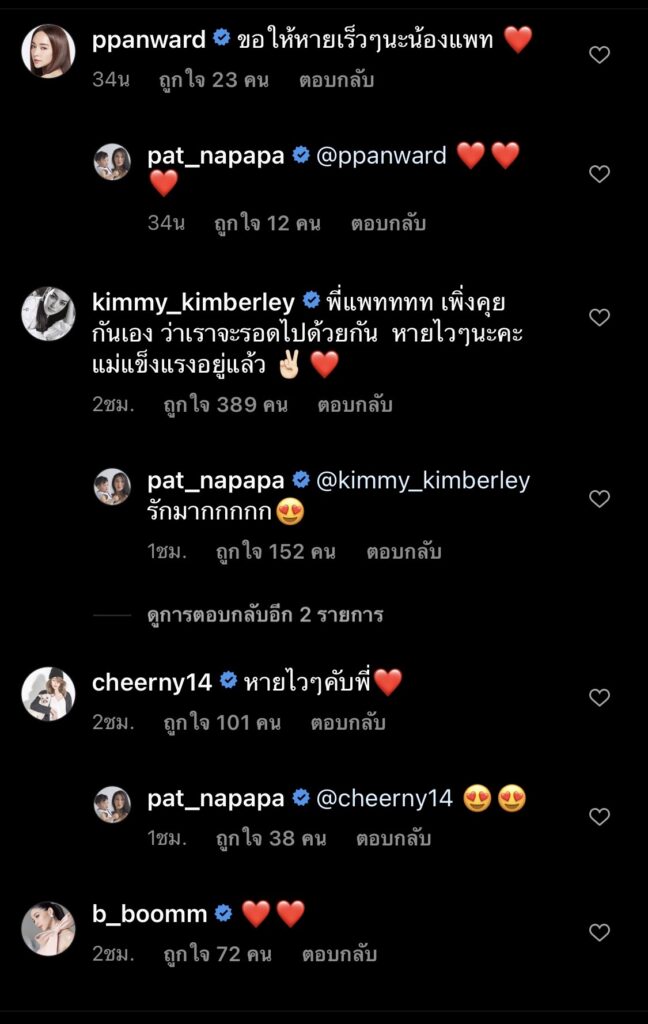Like cheerny14's comment

(599, 697)
